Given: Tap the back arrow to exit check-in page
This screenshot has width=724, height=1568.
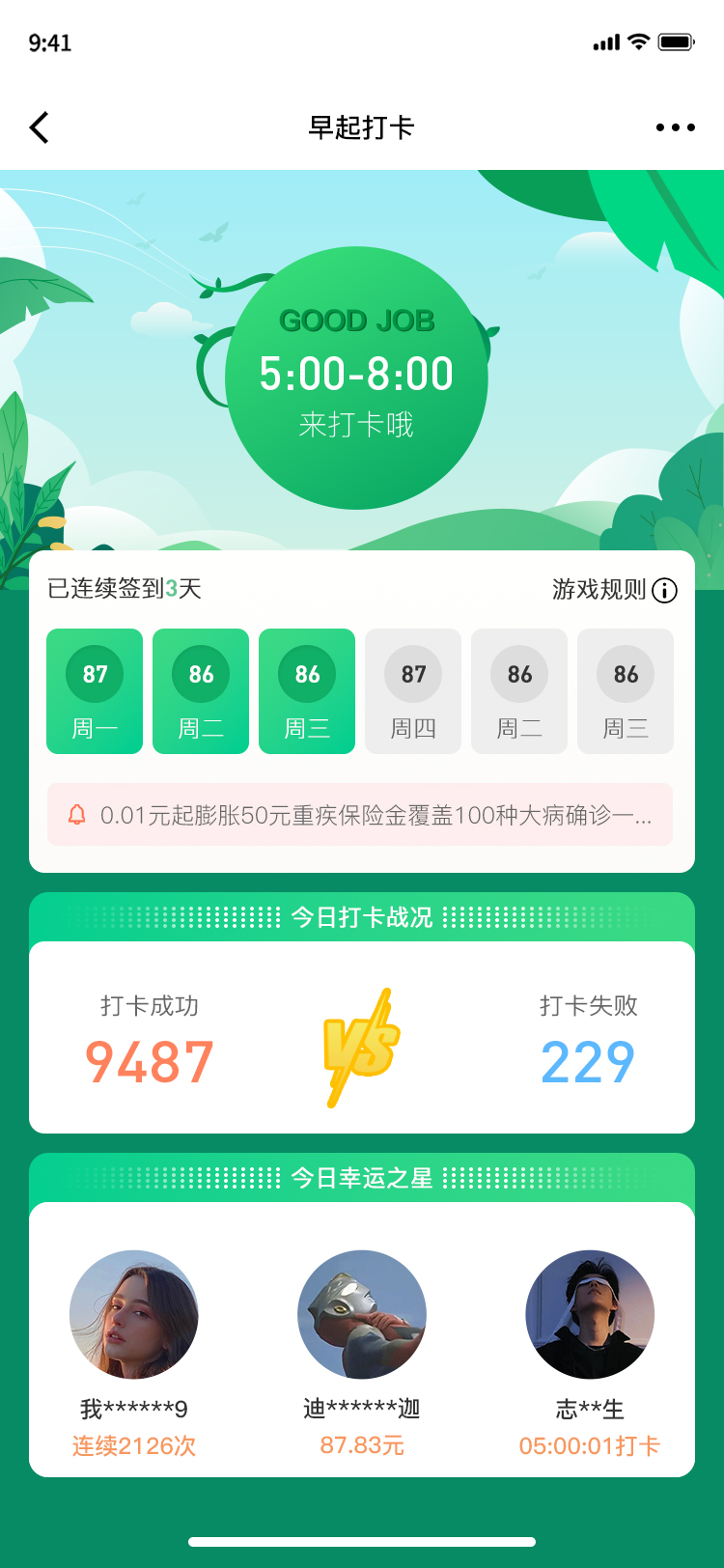Looking at the screenshot, I should coord(39,126).
